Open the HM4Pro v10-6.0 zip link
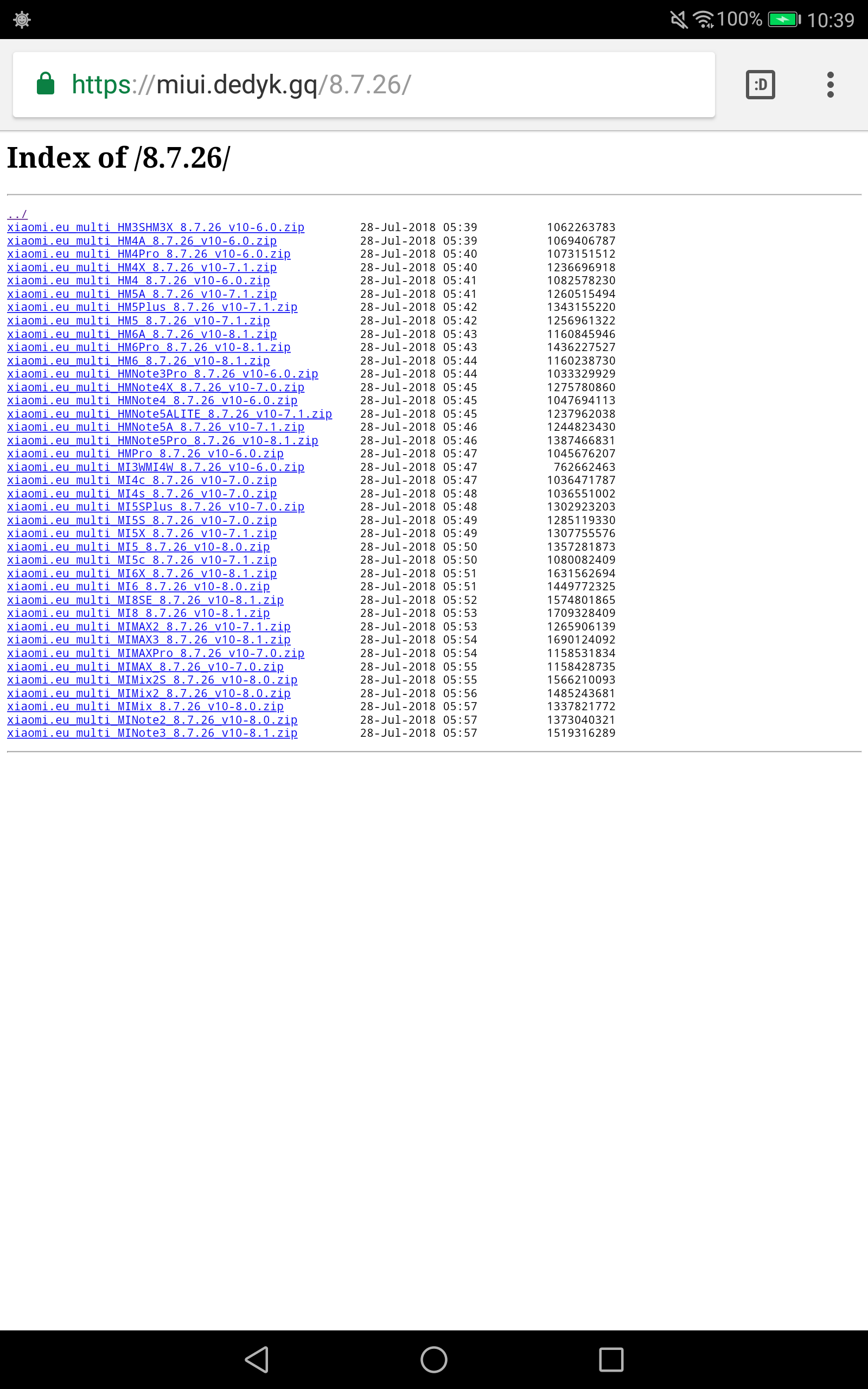 [149, 254]
